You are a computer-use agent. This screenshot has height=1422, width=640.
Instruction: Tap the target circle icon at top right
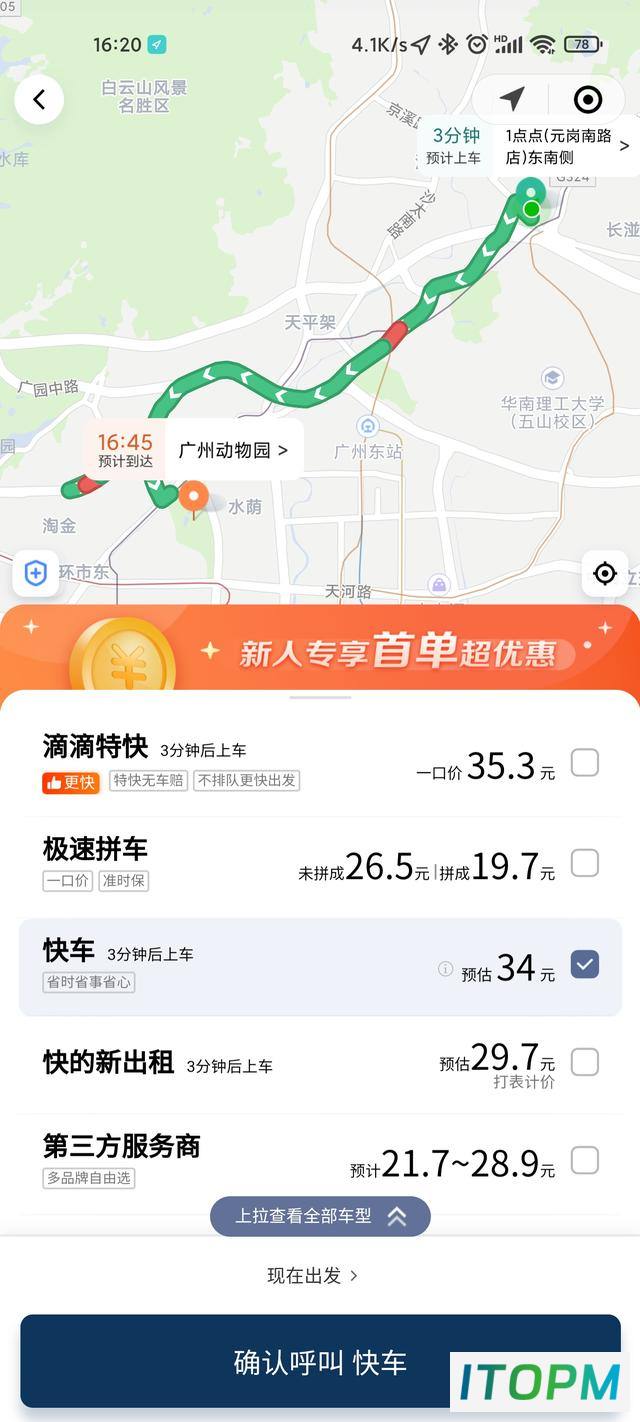tap(588, 99)
